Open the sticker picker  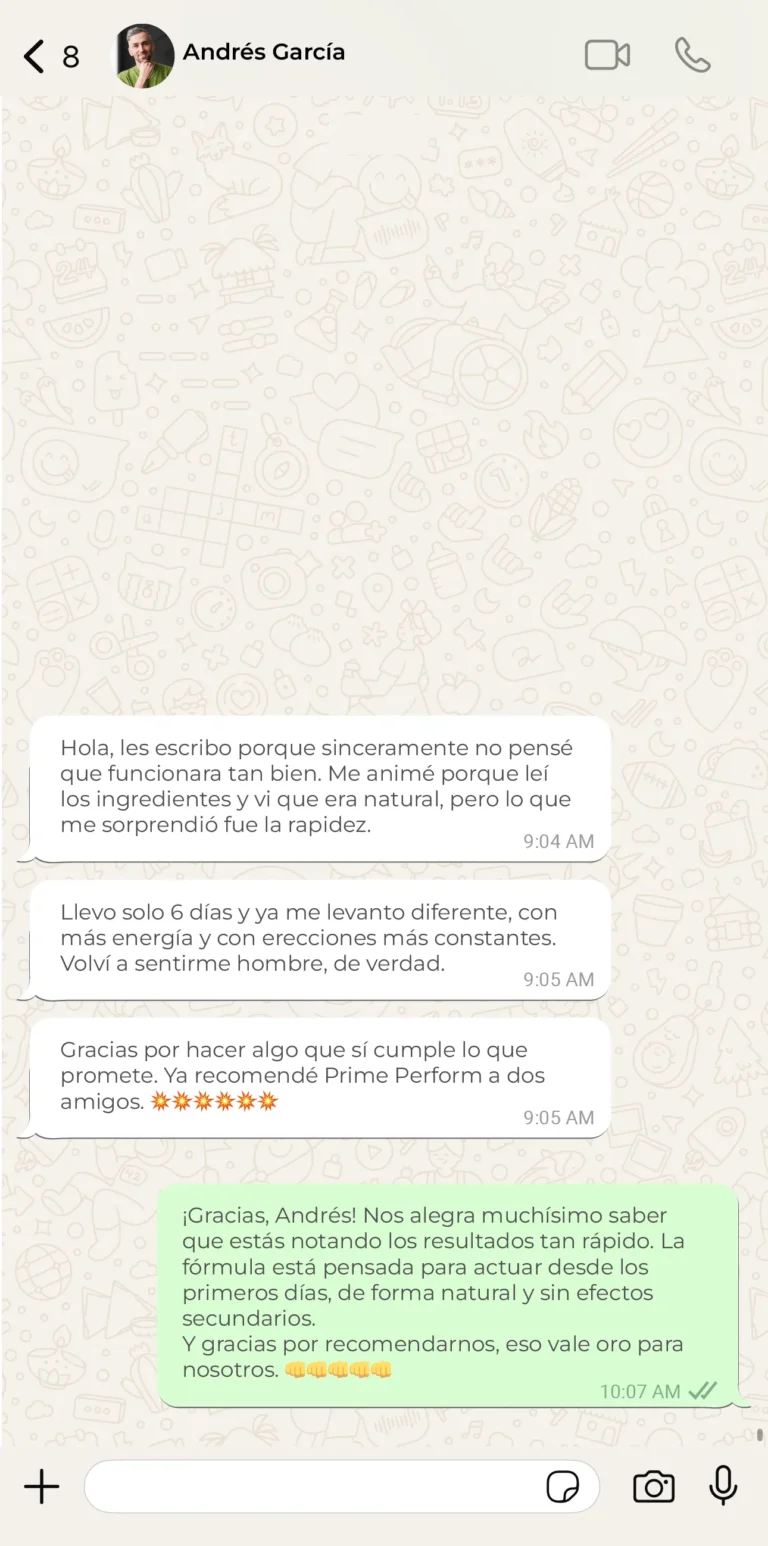563,1487
